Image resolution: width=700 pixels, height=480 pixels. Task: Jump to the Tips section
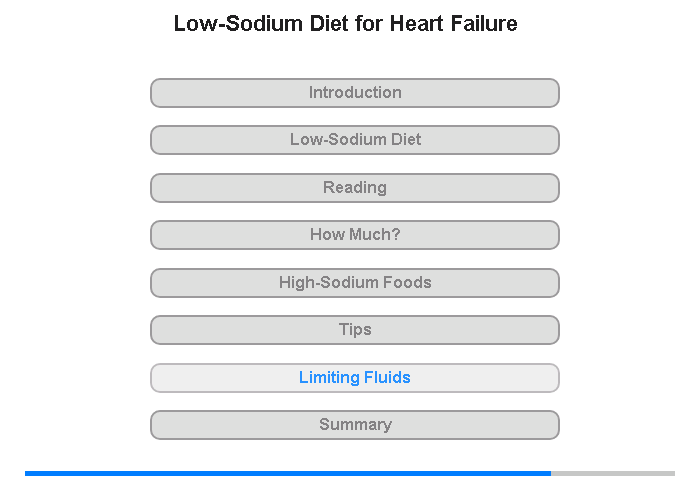[355, 330]
